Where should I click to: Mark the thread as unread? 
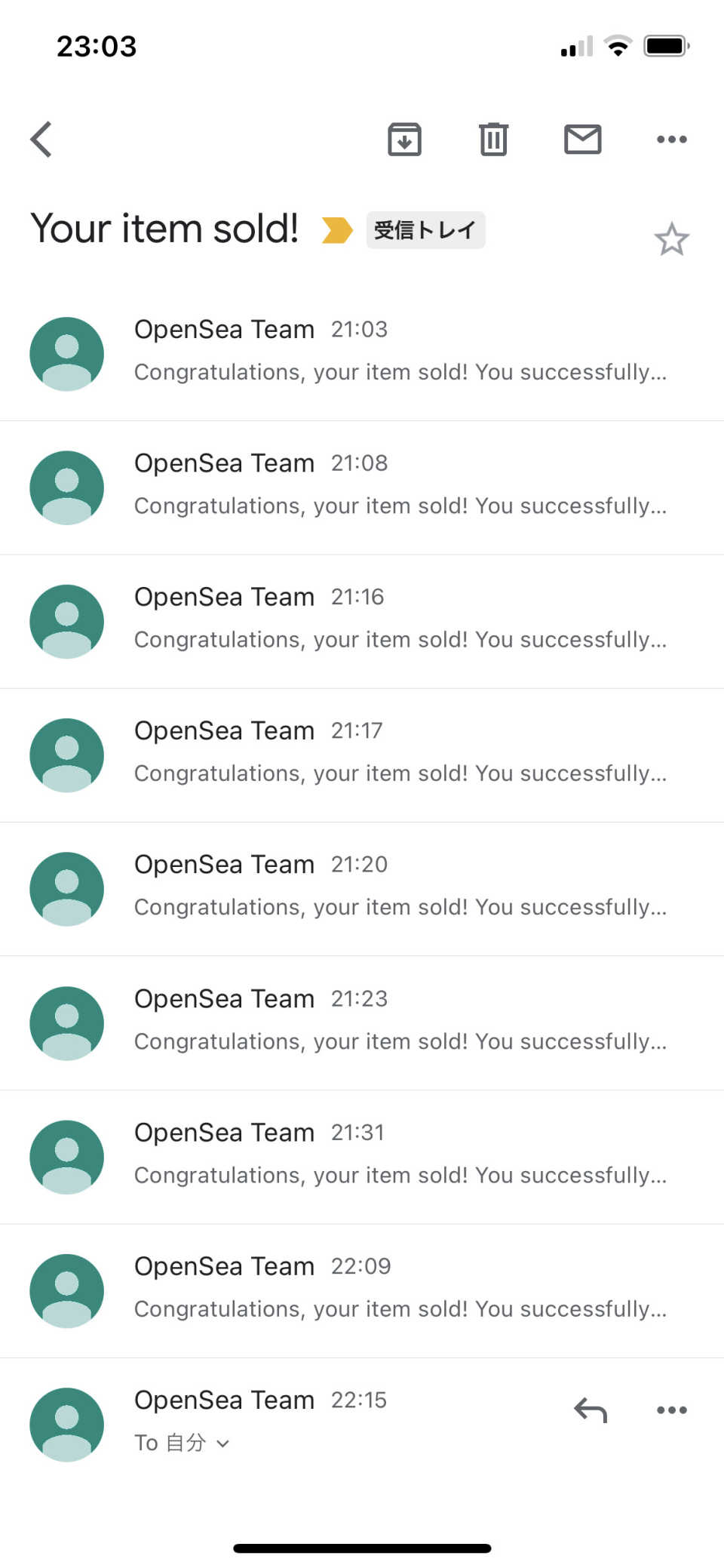[583, 140]
